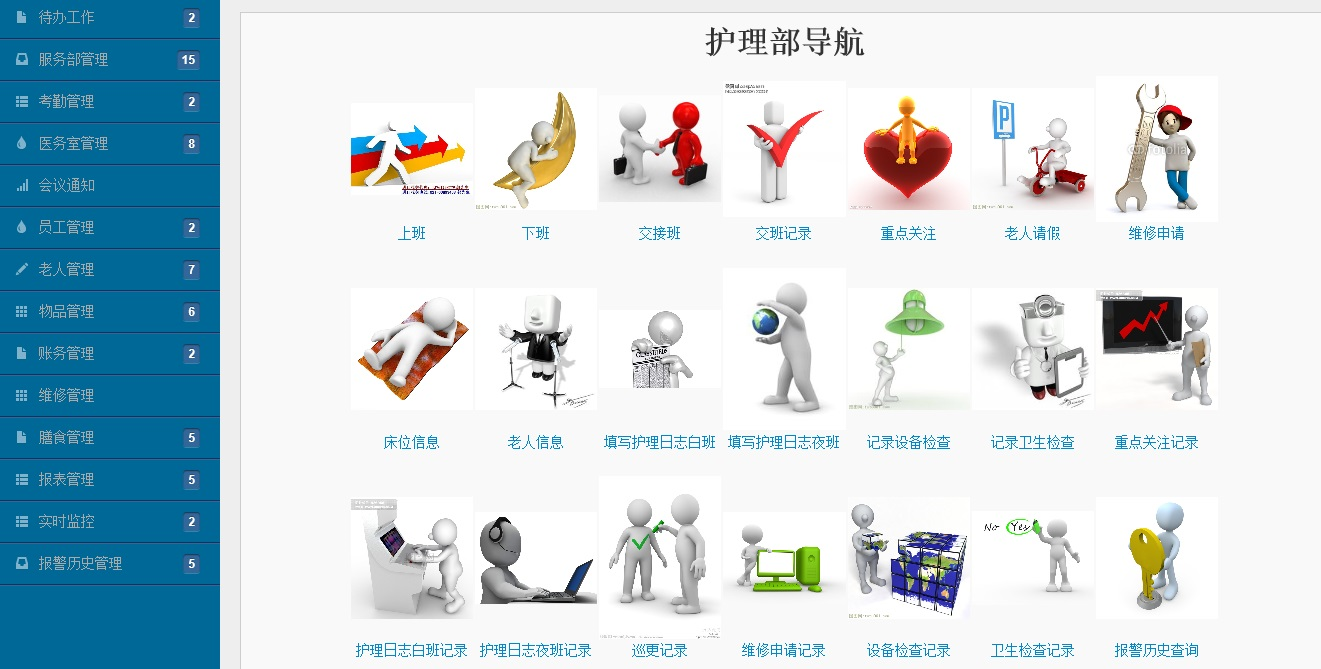The width and height of the screenshot is (1321, 669).
Task: Tap the 交接班 handshake tile
Action: 659,150
